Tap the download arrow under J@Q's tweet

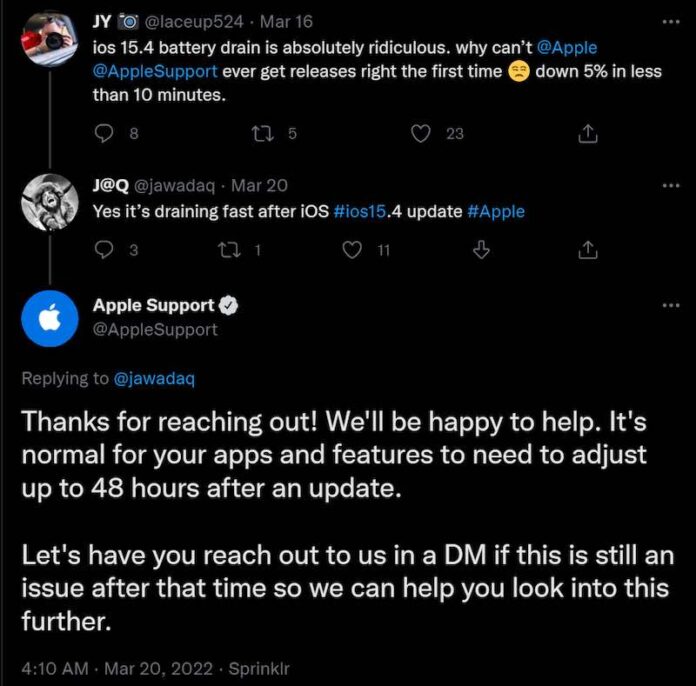tap(481, 251)
